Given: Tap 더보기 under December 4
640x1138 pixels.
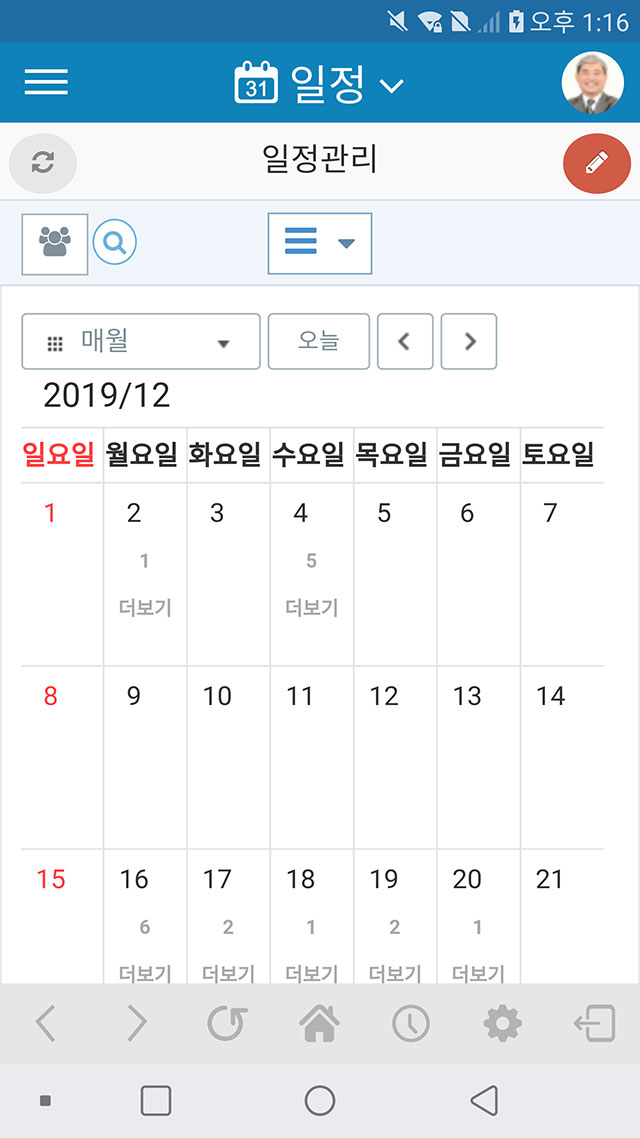Looking at the screenshot, I should pos(311,608).
